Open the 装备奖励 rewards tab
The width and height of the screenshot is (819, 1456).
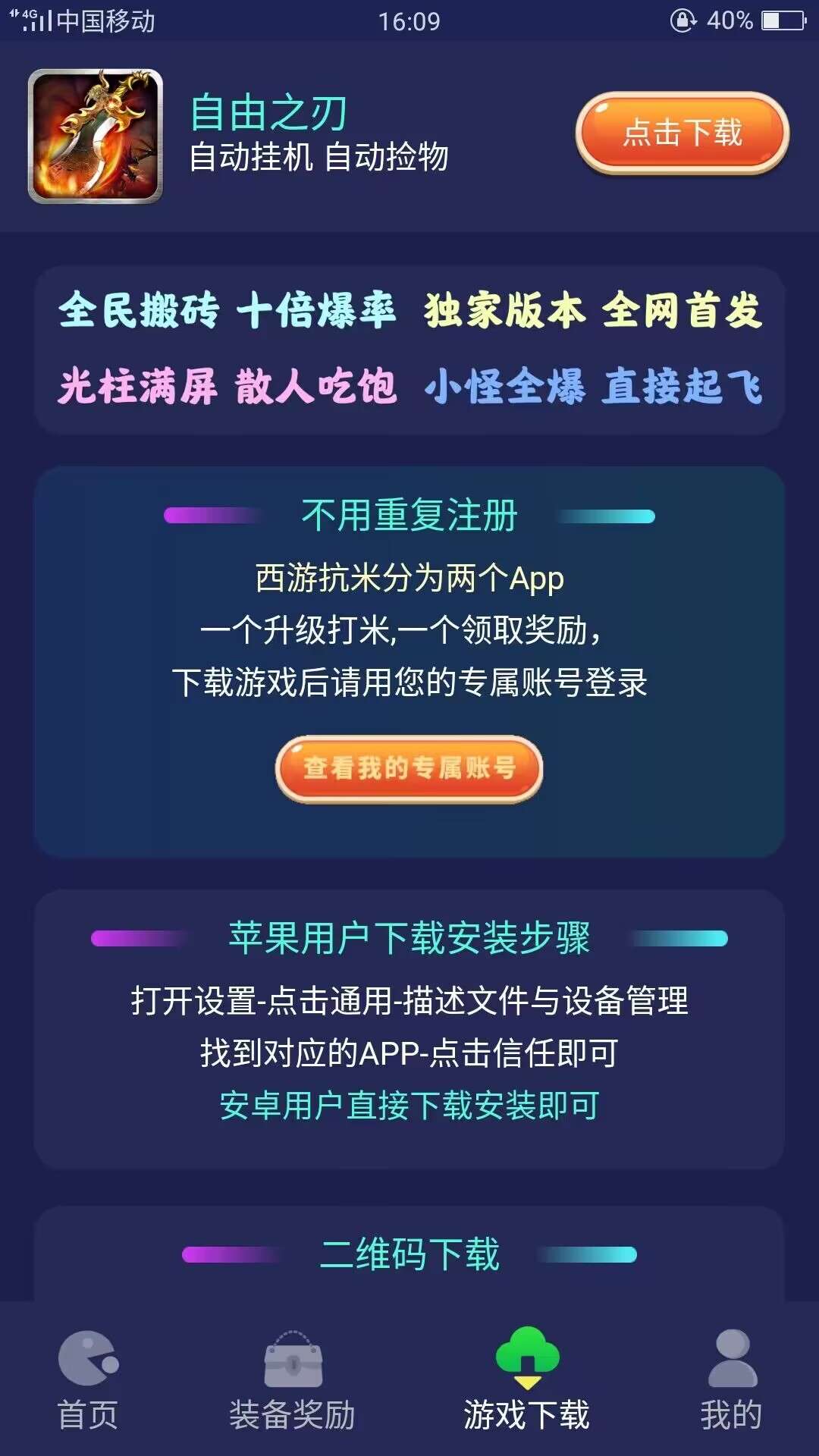point(292,1379)
